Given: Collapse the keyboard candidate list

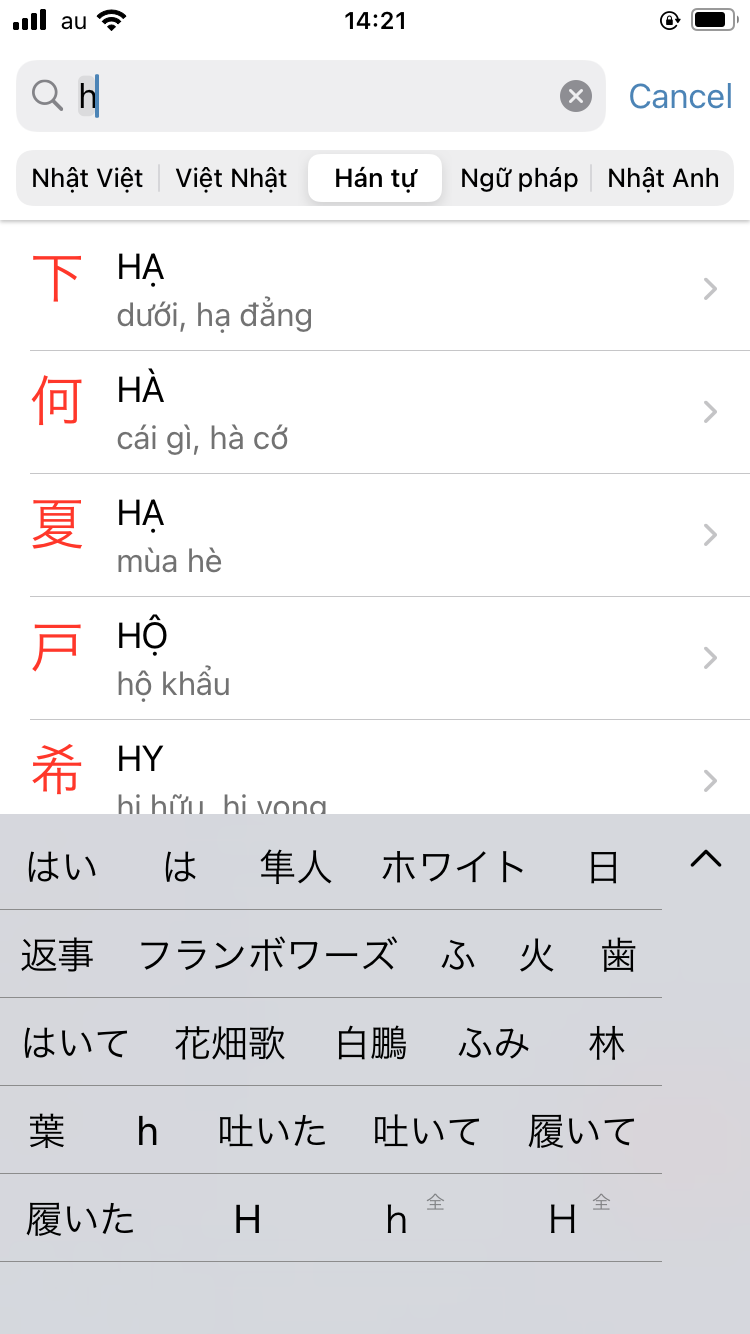Looking at the screenshot, I should click(x=706, y=859).
